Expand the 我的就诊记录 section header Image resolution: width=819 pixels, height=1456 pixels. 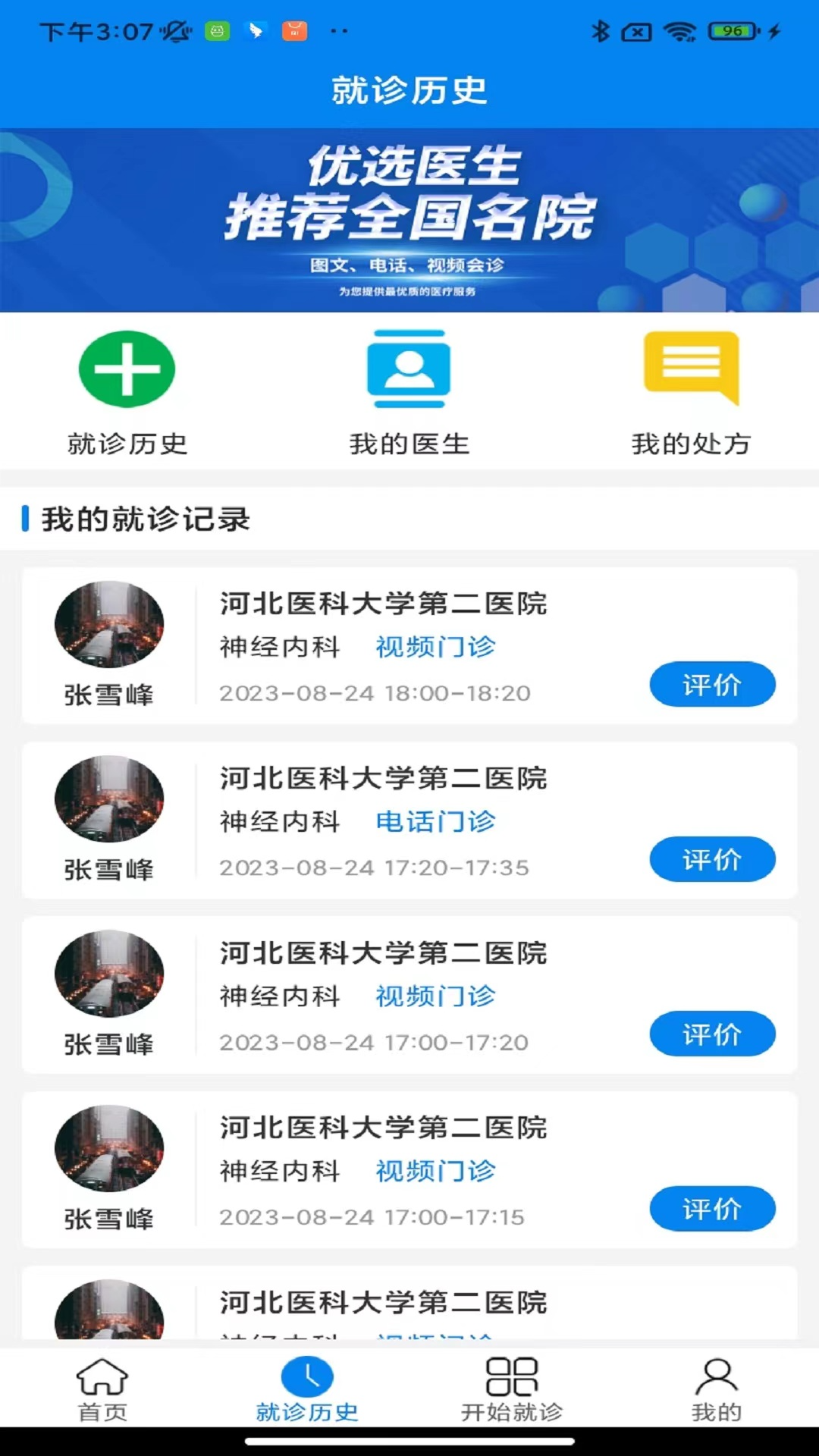(x=146, y=519)
